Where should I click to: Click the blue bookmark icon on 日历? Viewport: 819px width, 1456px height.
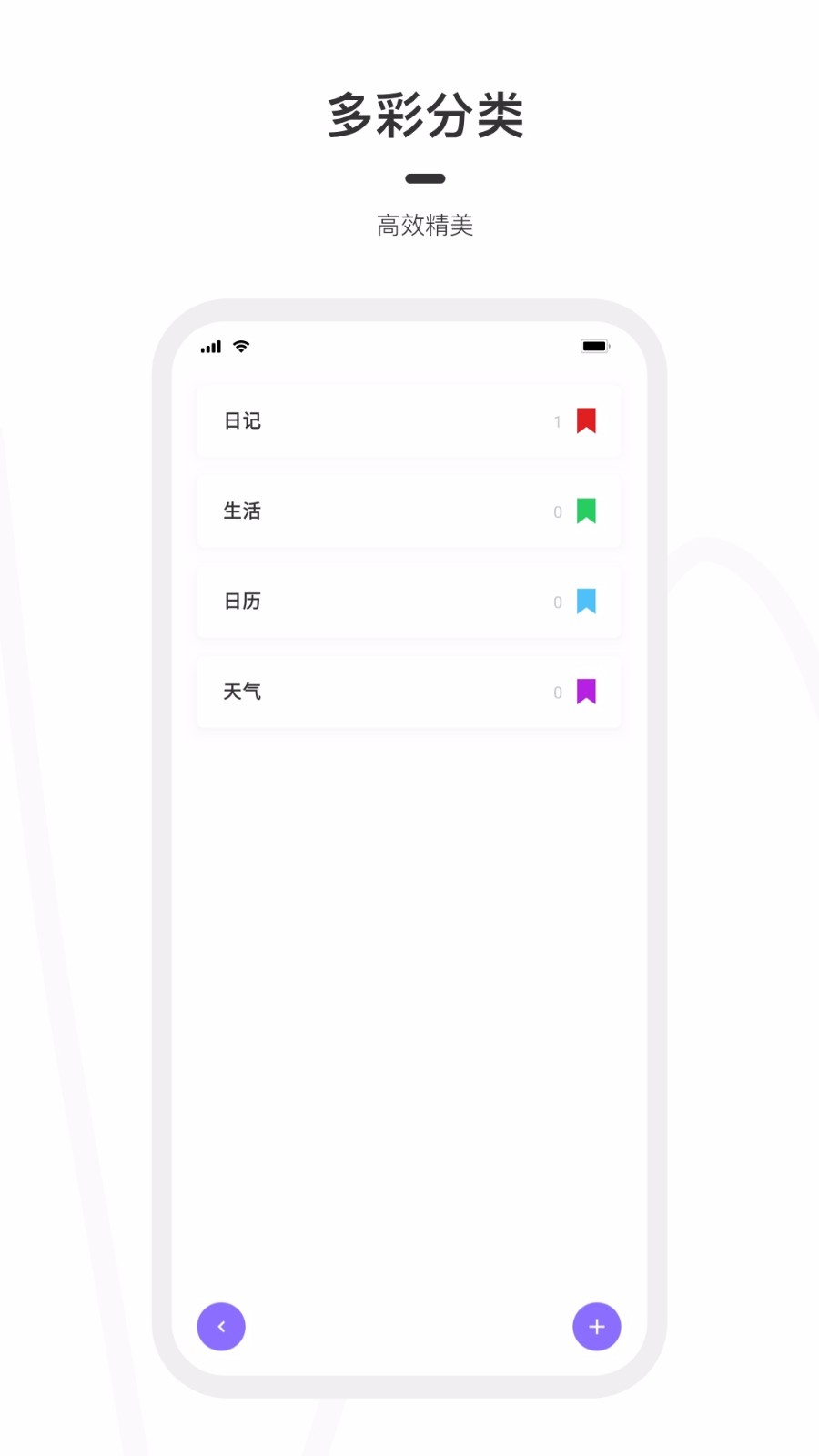[585, 600]
